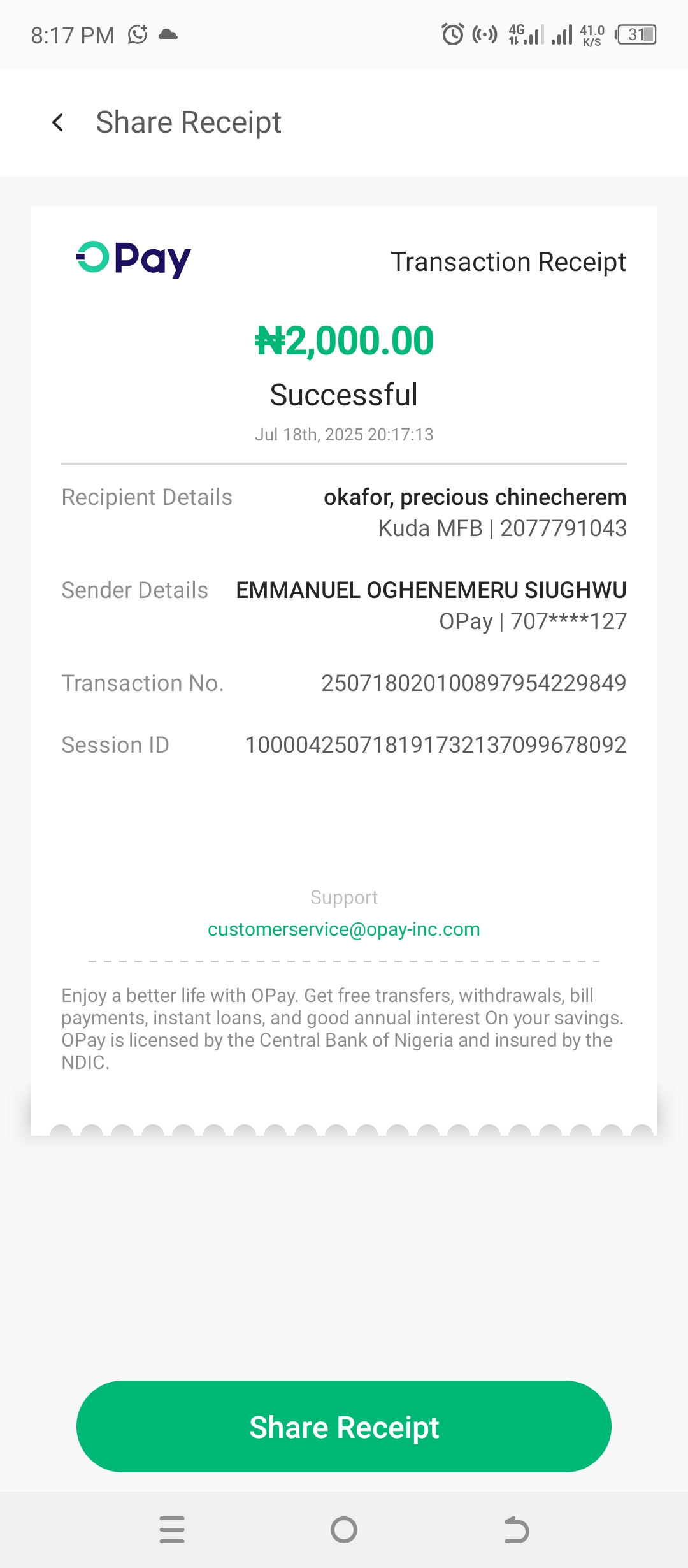Viewport: 688px width, 1568px height.
Task: Go to the home screen
Action: point(344,1530)
